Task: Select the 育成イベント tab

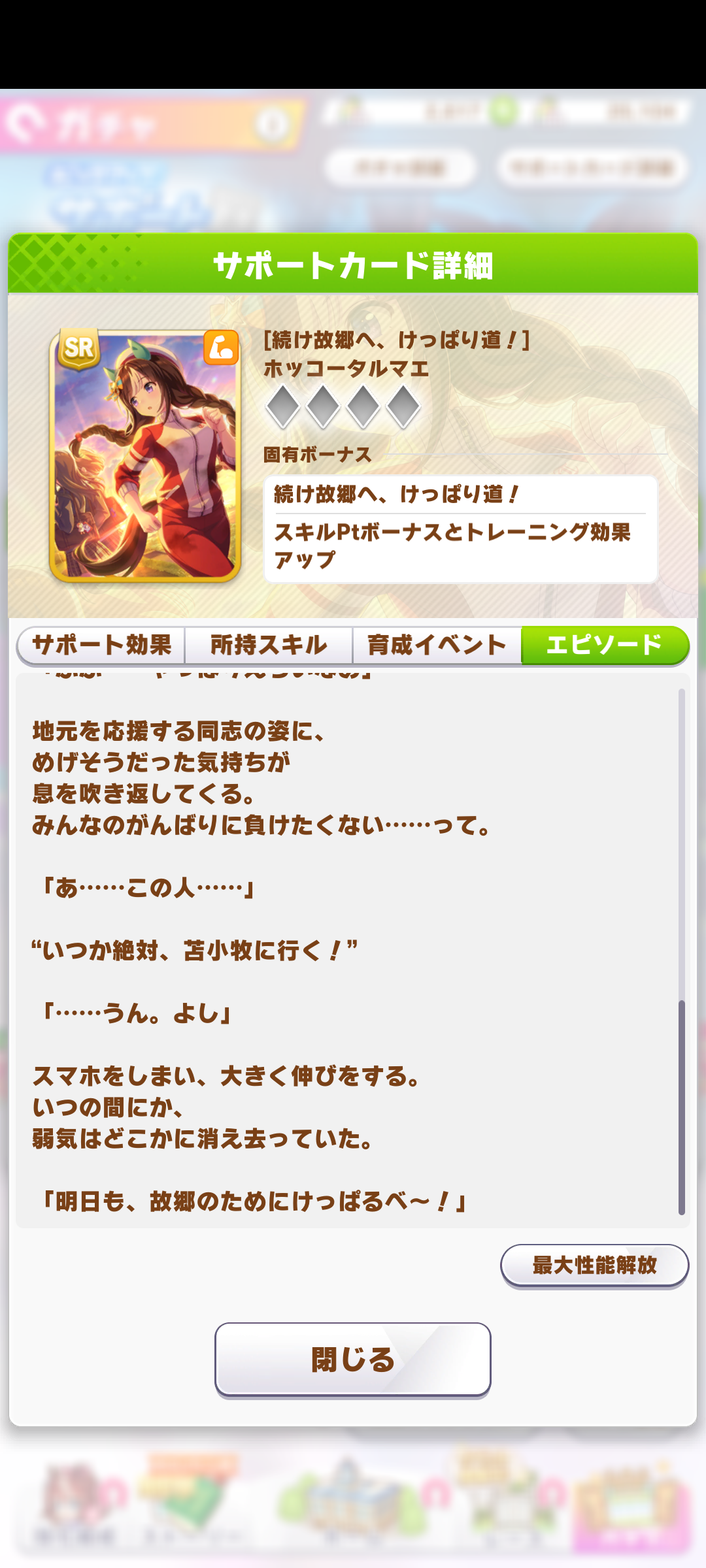Action: [x=437, y=645]
